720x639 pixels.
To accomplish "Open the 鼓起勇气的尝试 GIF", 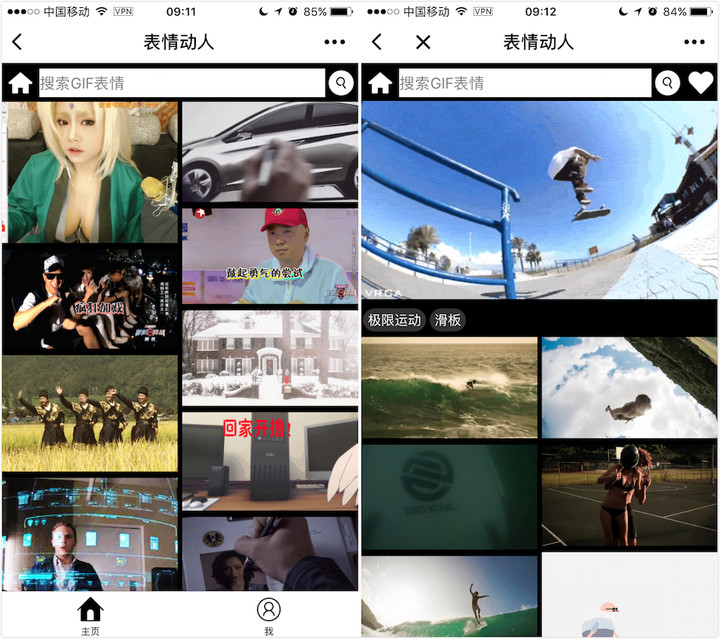I will 269,255.
